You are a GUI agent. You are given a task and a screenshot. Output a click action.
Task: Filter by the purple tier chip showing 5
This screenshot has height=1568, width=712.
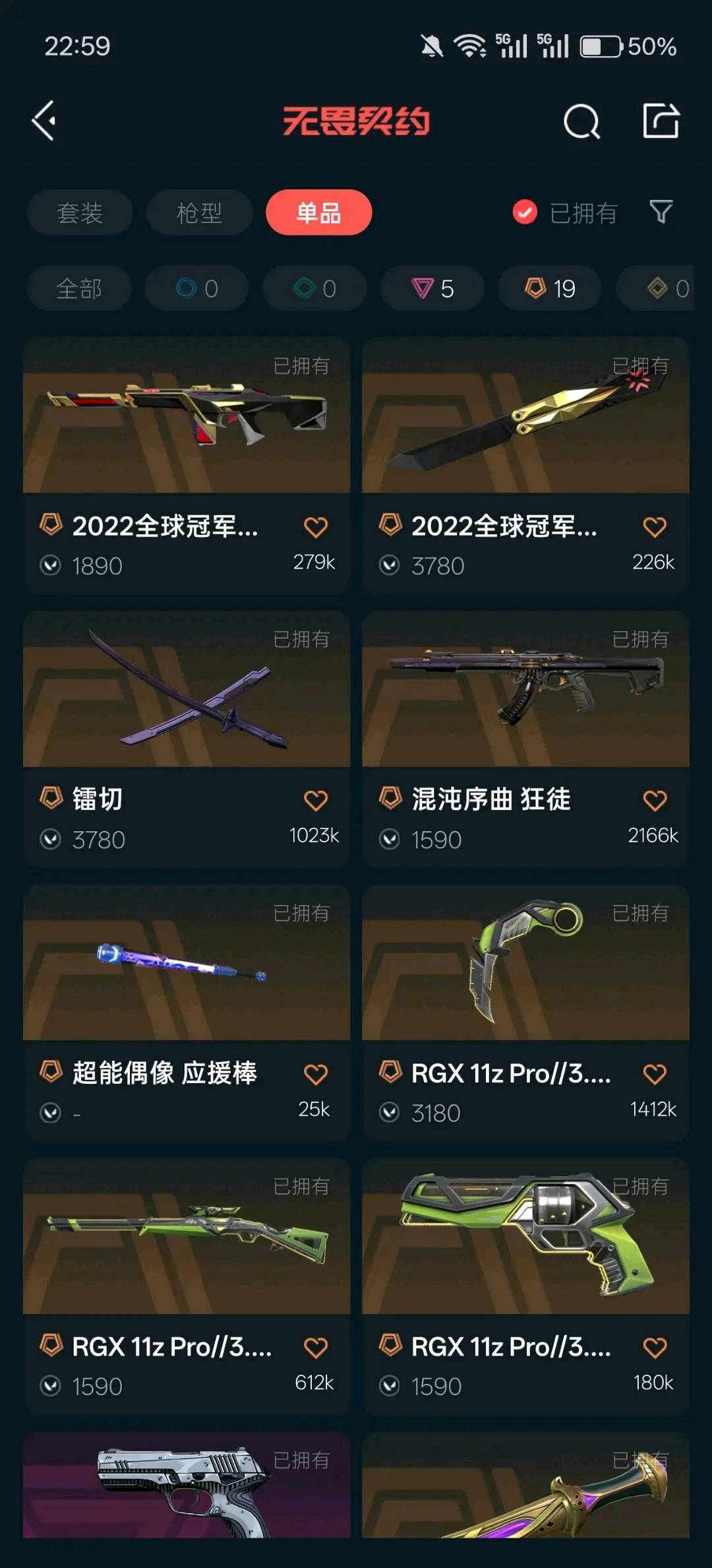(x=432, y=288)
